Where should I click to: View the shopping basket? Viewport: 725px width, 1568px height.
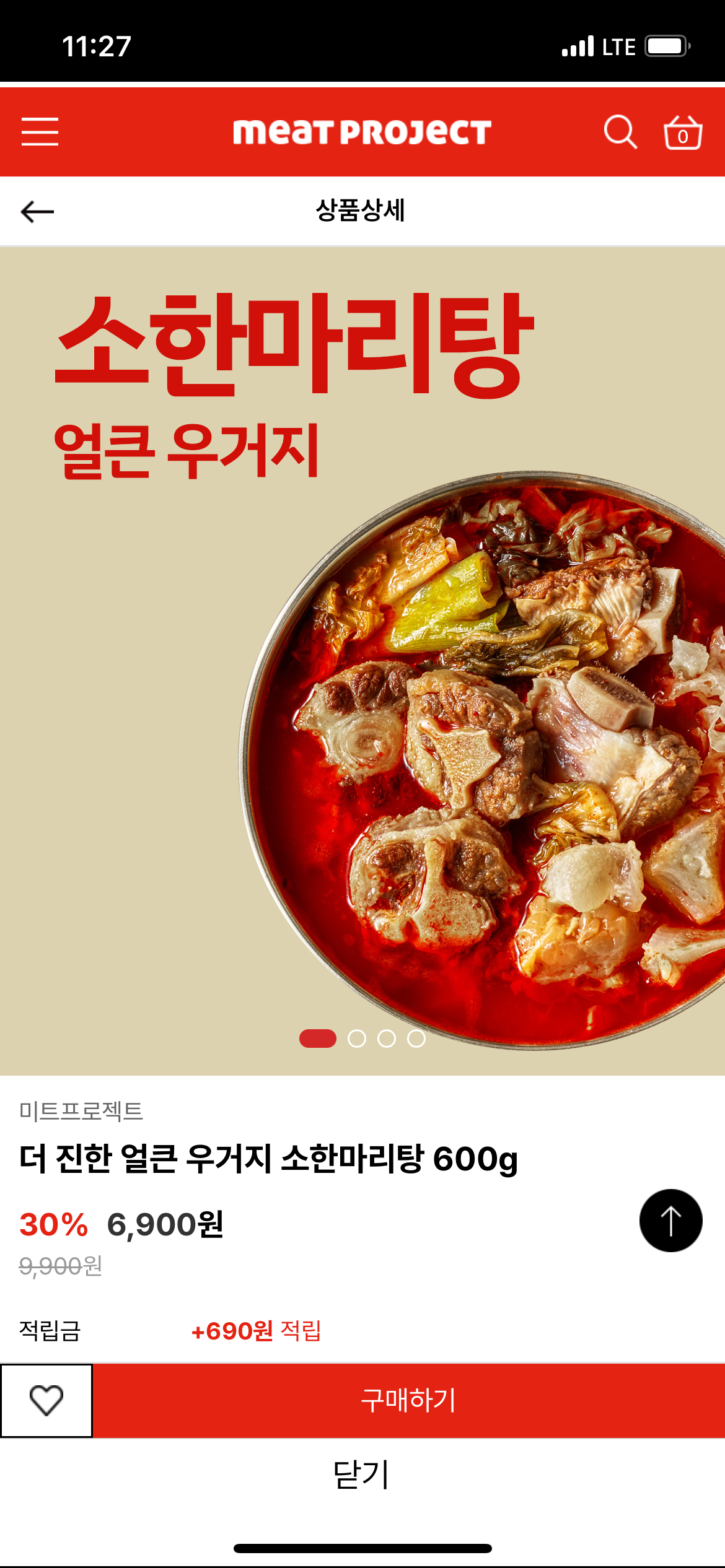point(682,133)
